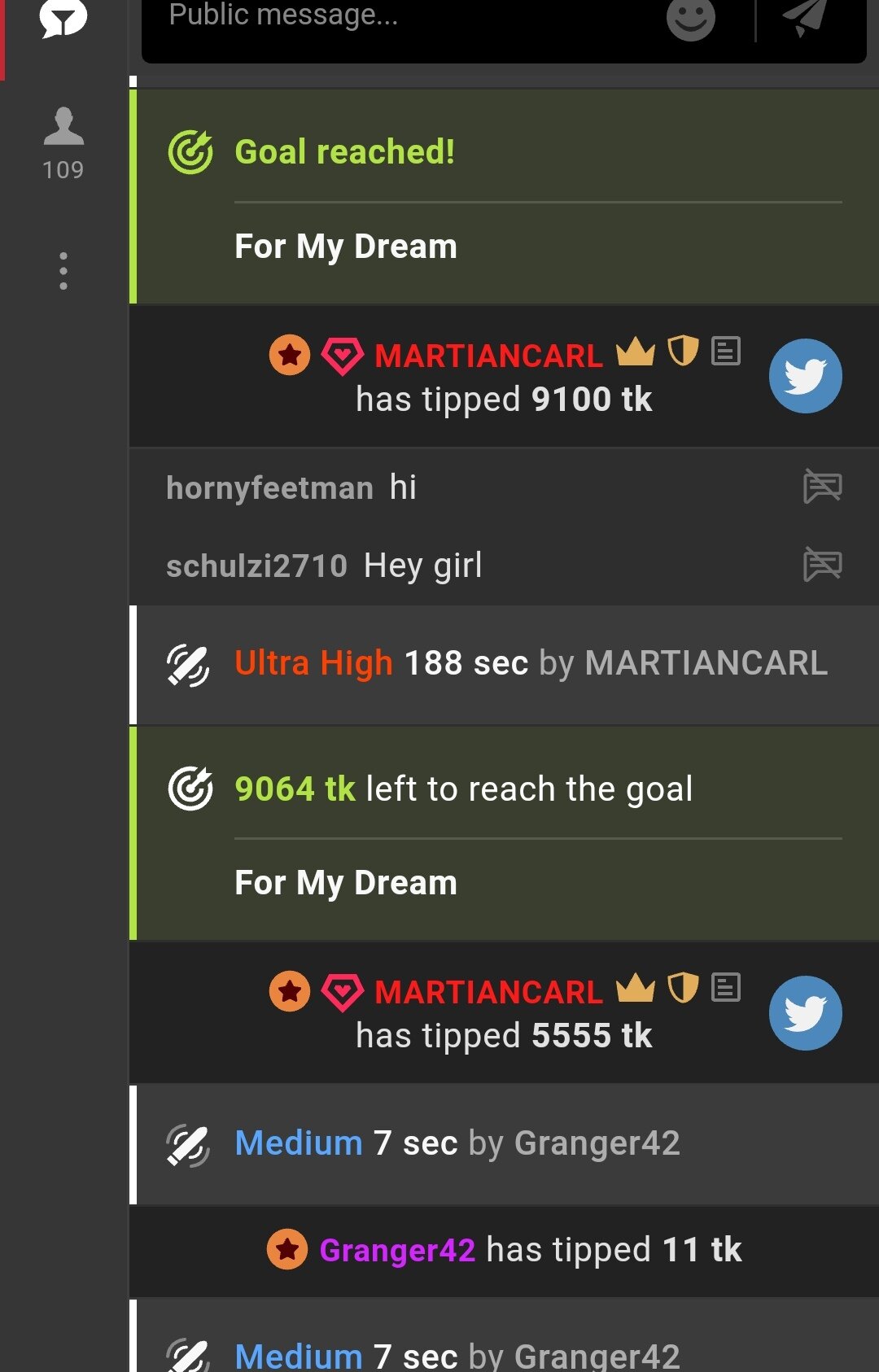The height and width of the screenshot is (1372, 879).
Task: Open the emoji picker
Action: [690, 18]
